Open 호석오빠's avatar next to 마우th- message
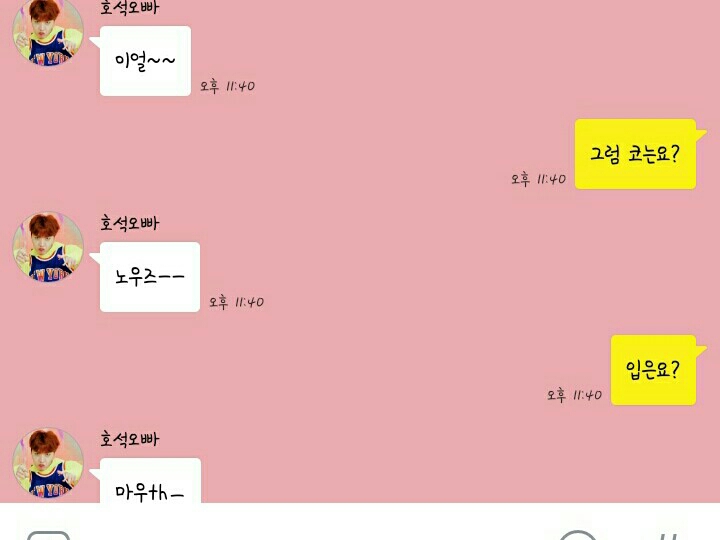Viewport: 720px width, 540px height. tap(47, 463)
